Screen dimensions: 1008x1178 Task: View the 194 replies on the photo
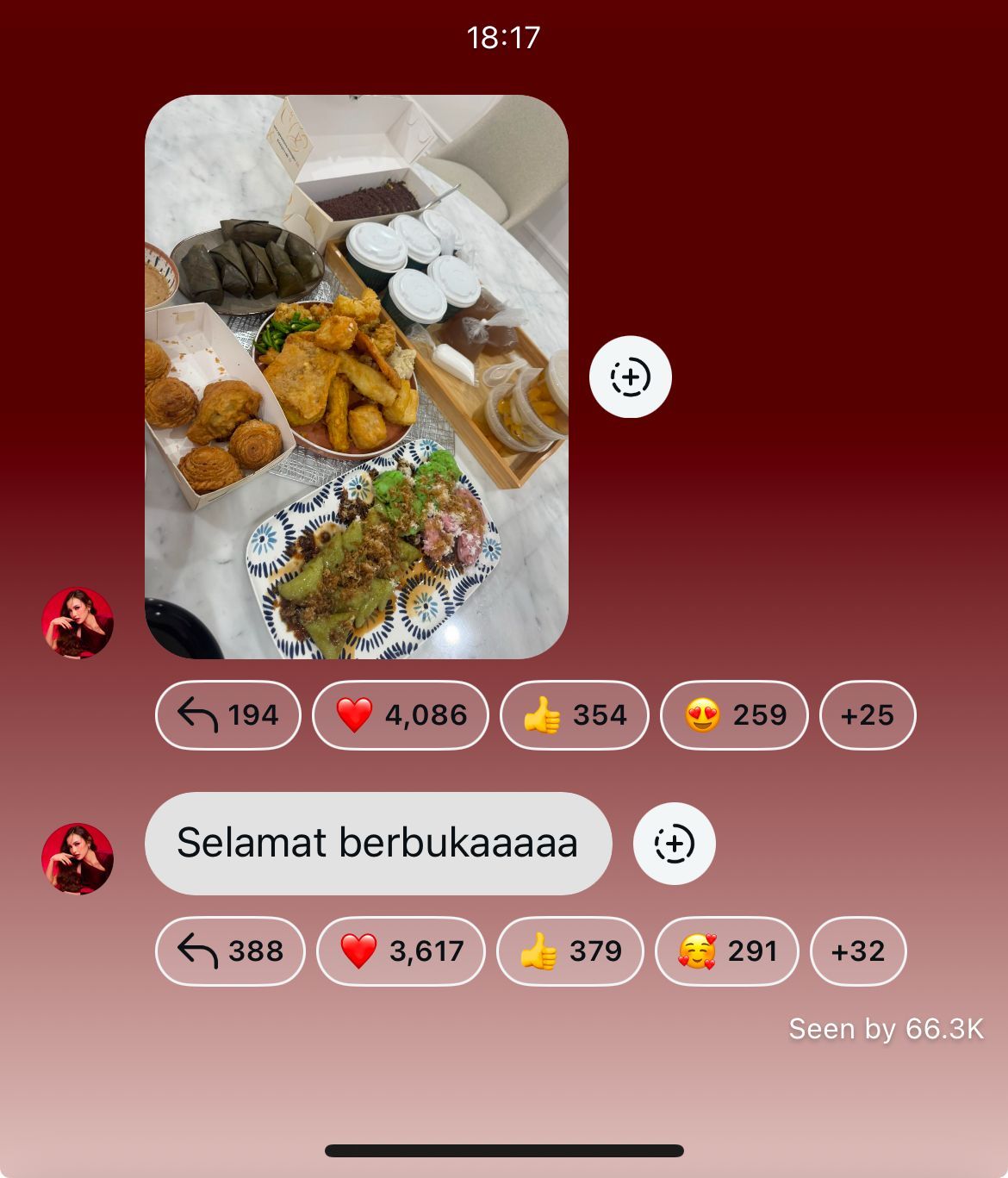pyautogui.click(x=228, y=715)
